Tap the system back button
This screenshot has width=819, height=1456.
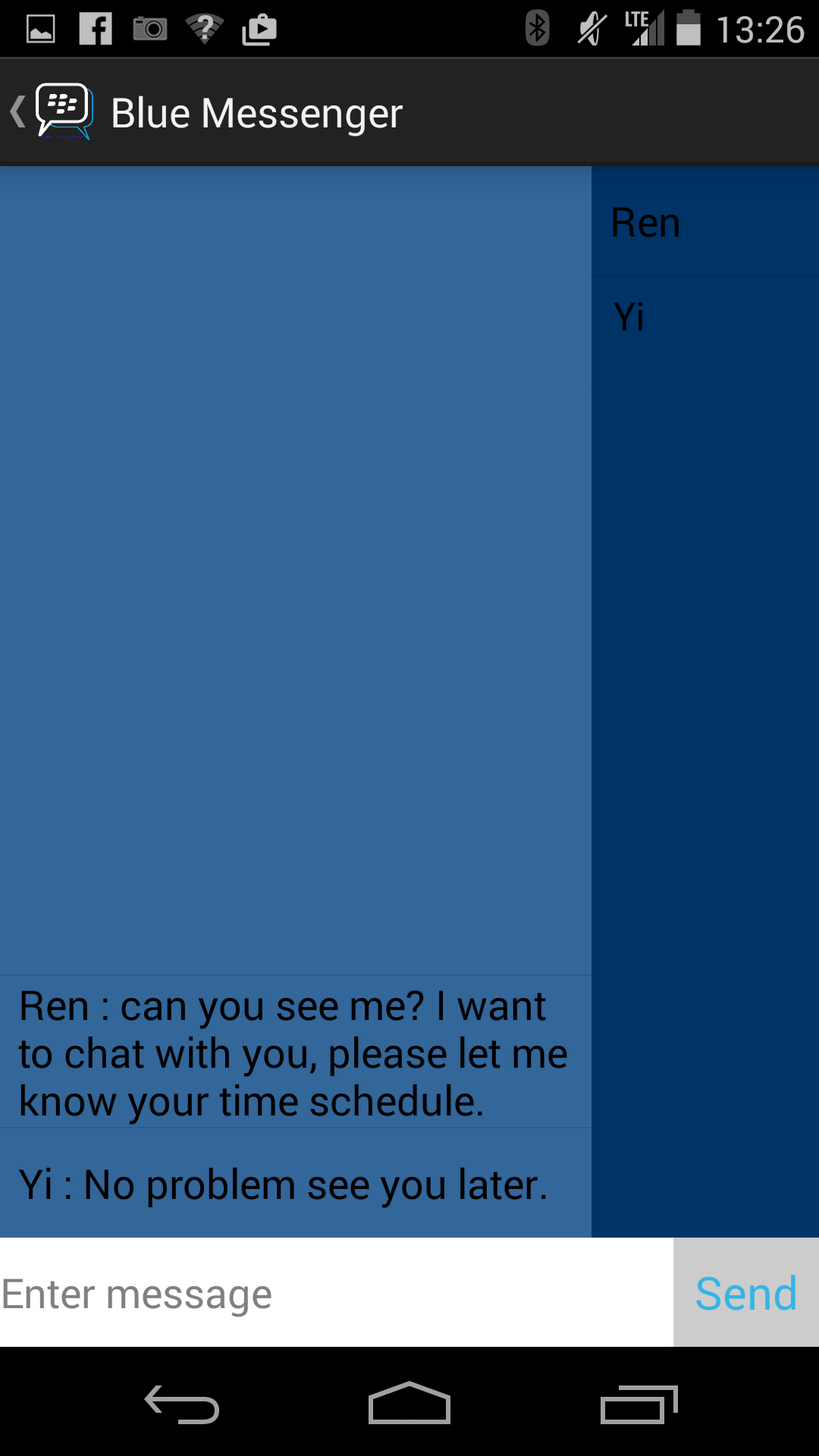182,1404
